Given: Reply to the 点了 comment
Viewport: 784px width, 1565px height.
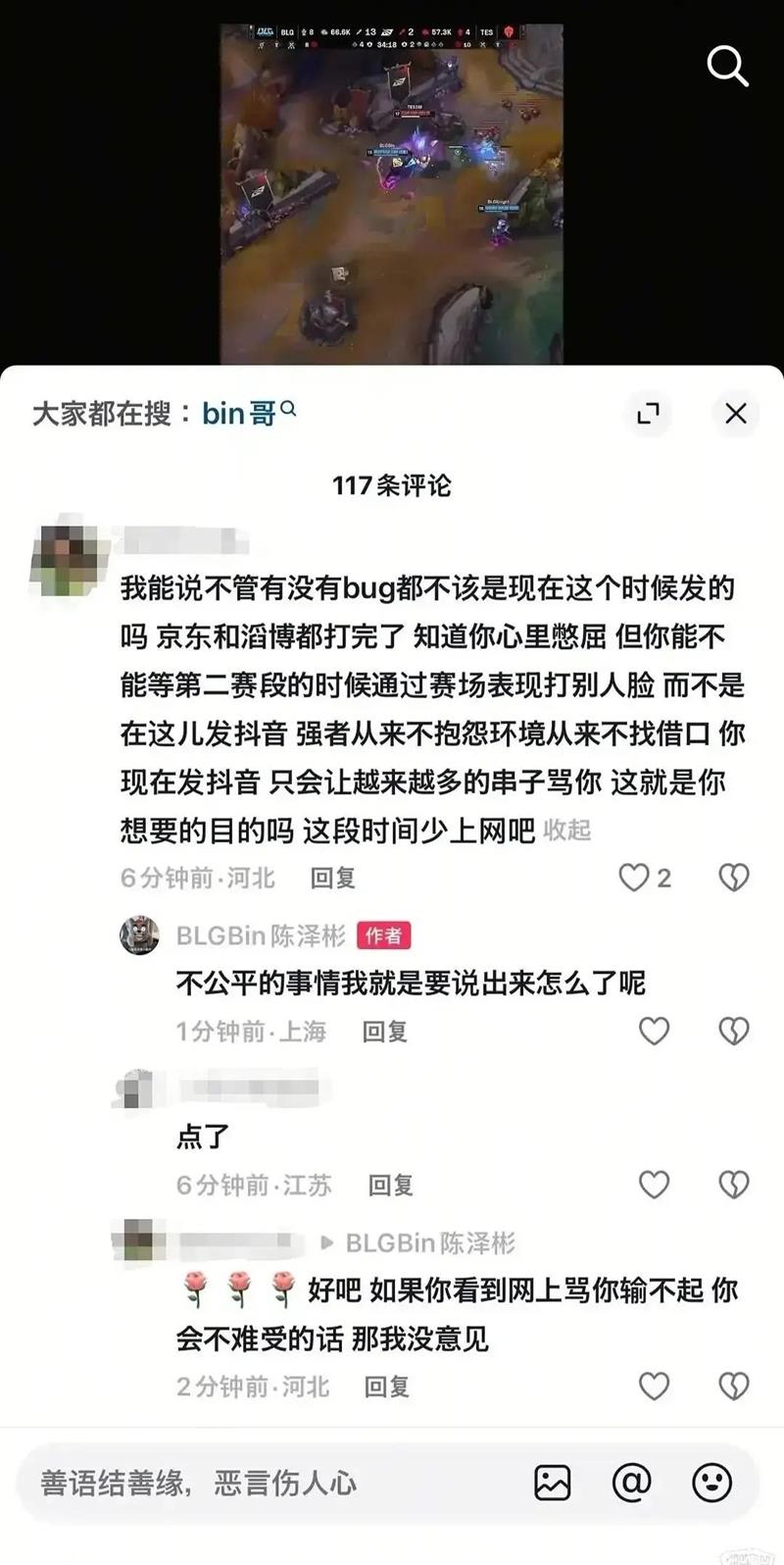Looking at the screenshot, I should 390,1186.
